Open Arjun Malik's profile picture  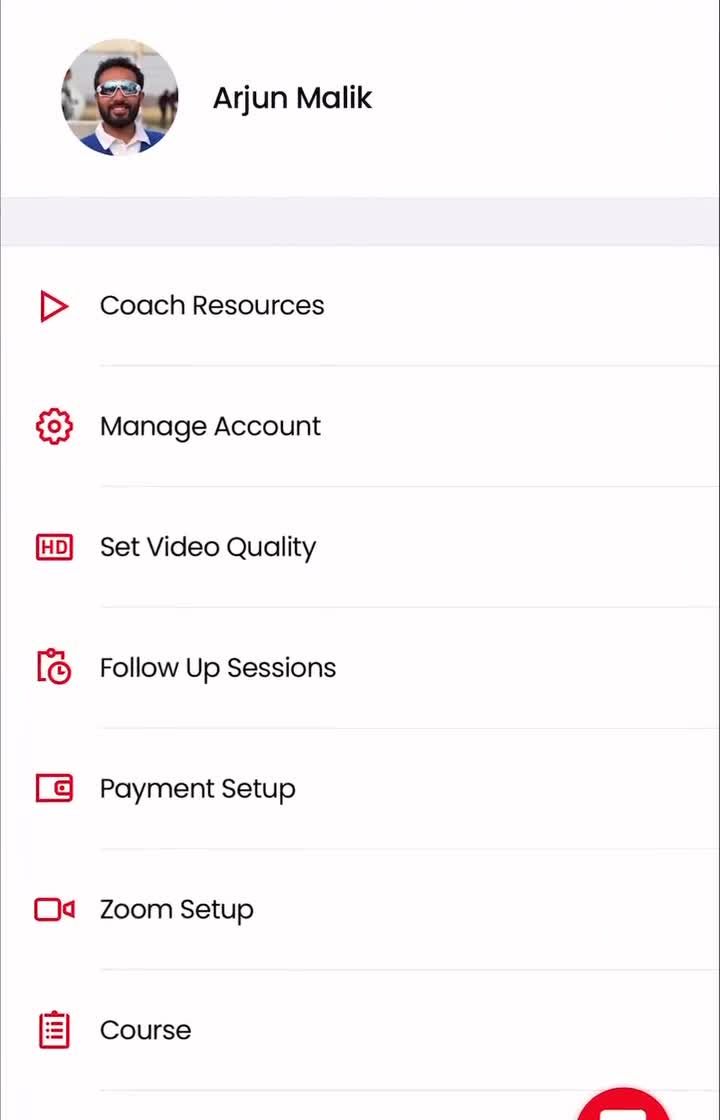click(120, 98)
